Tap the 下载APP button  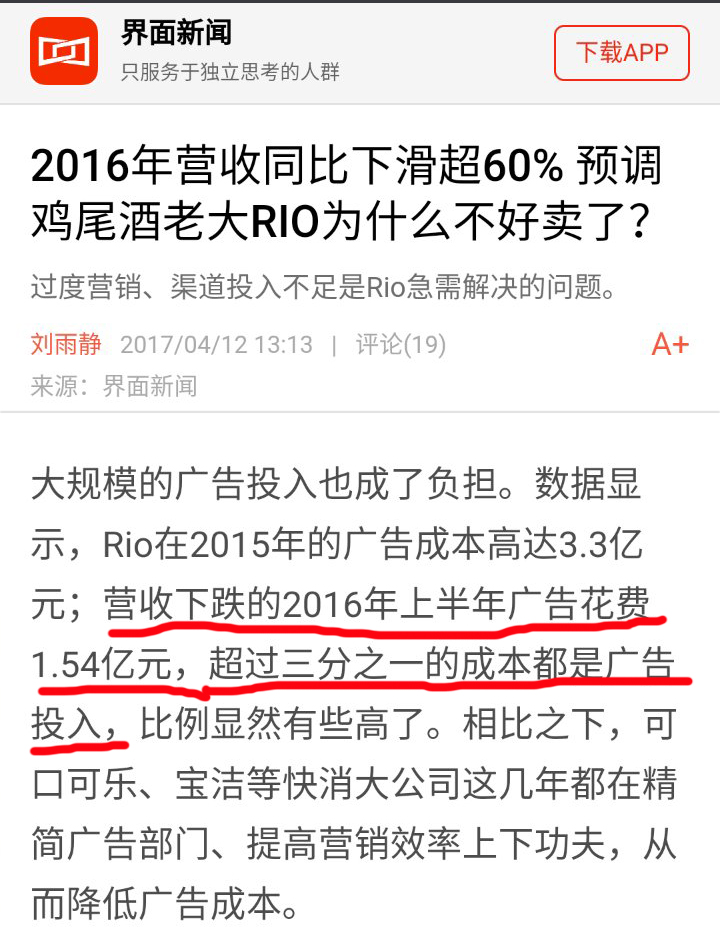[621, 52]
